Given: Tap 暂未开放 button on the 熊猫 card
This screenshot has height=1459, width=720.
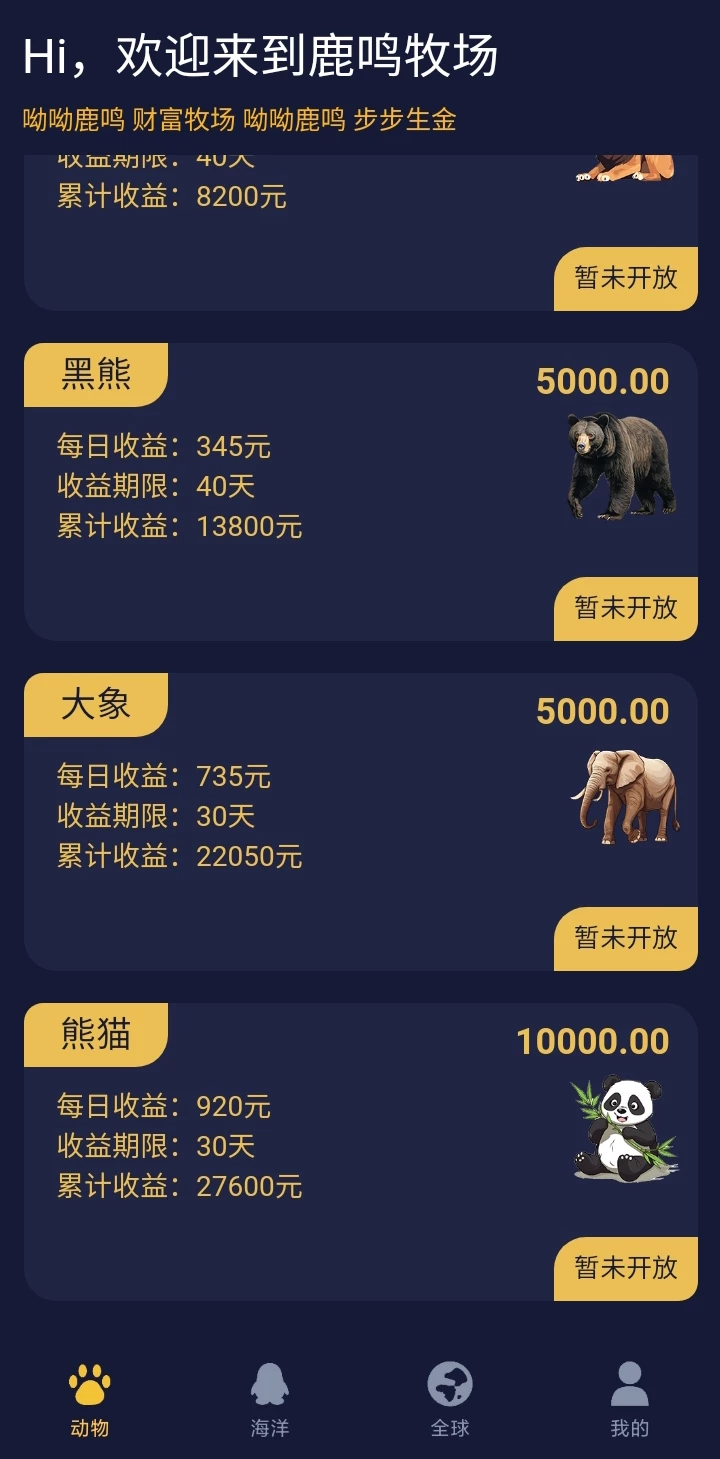Looking at the screenshot, I should click(625, 1268).
